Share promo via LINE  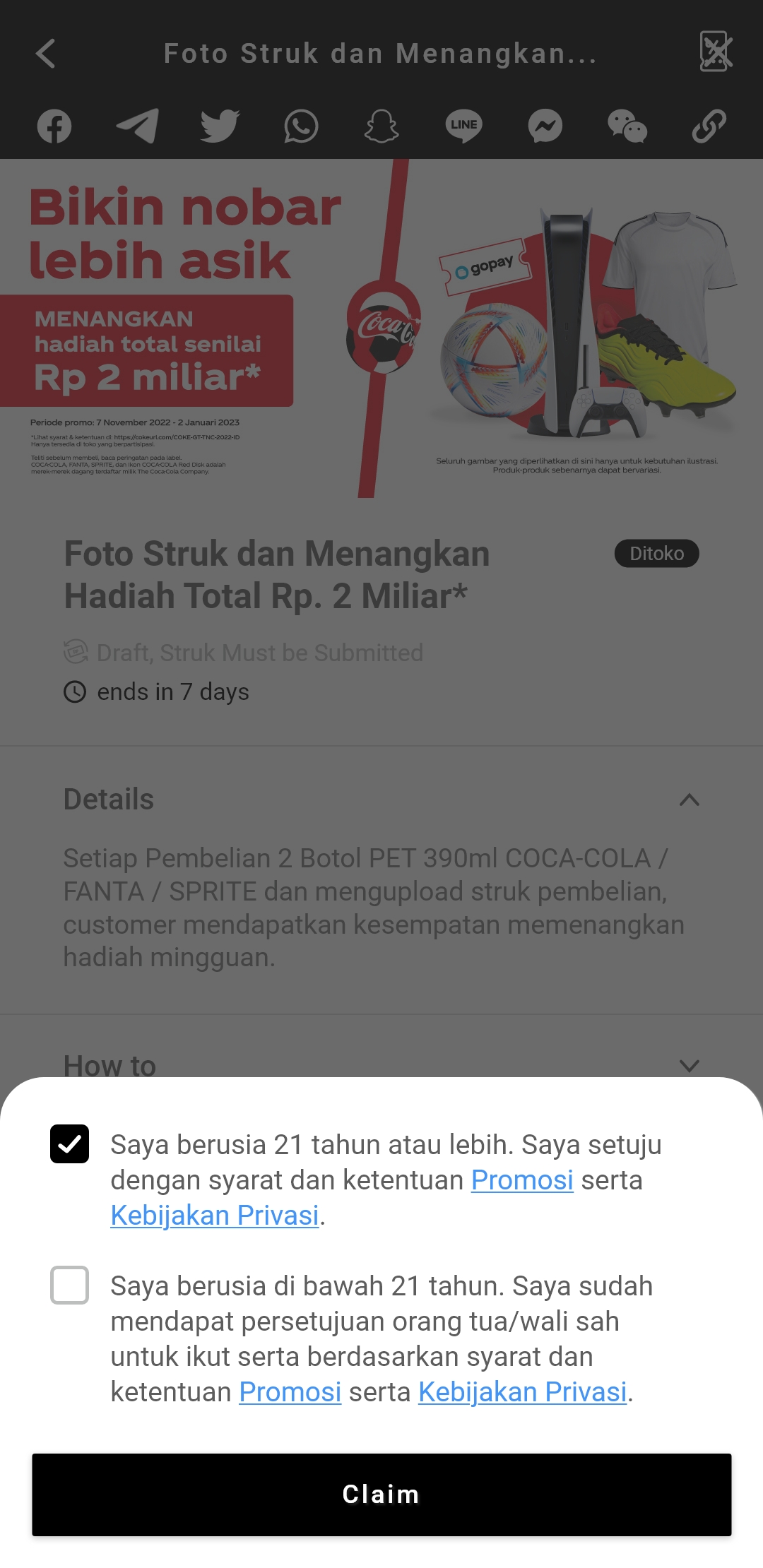(463, 126)
